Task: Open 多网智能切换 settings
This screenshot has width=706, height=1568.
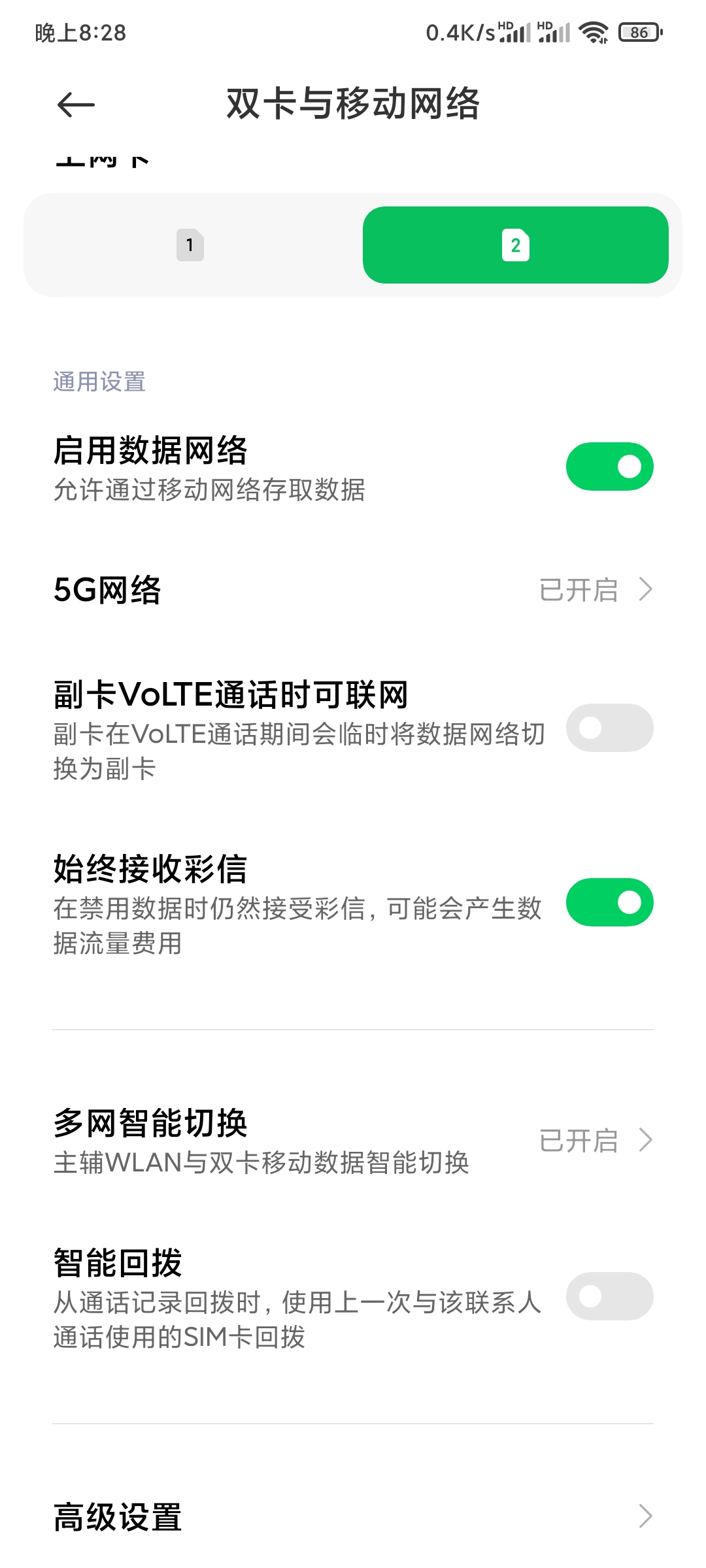Action: click(353, 1141)
